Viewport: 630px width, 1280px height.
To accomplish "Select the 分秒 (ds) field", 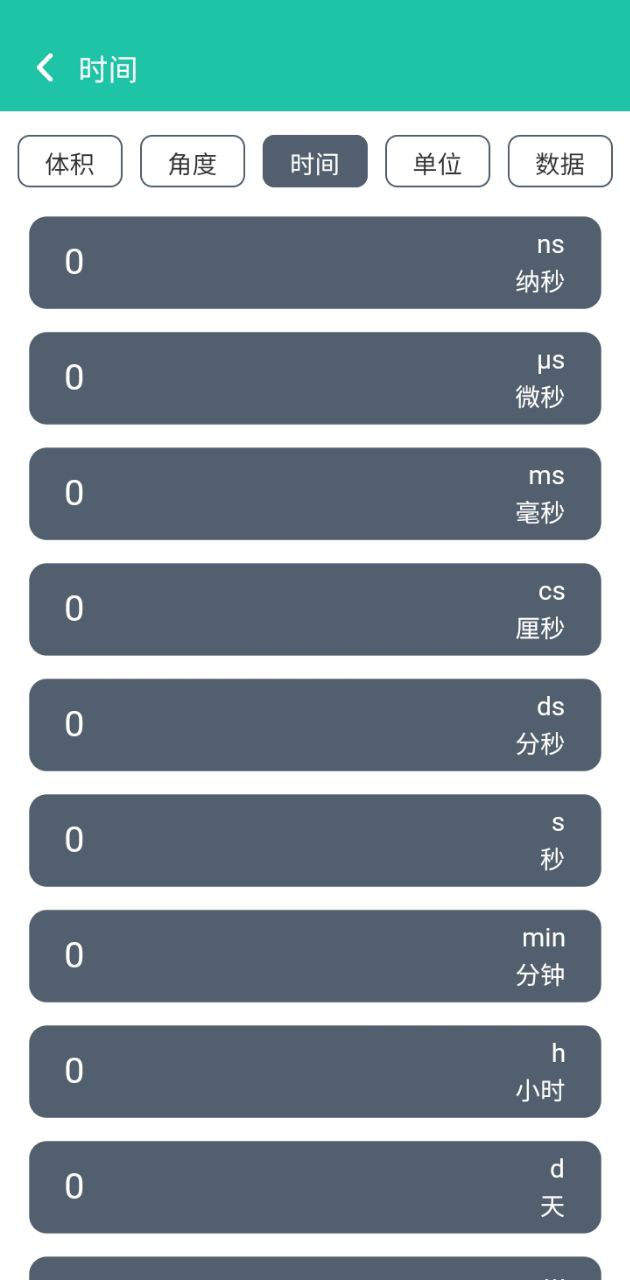I will (x=315, y=725).
